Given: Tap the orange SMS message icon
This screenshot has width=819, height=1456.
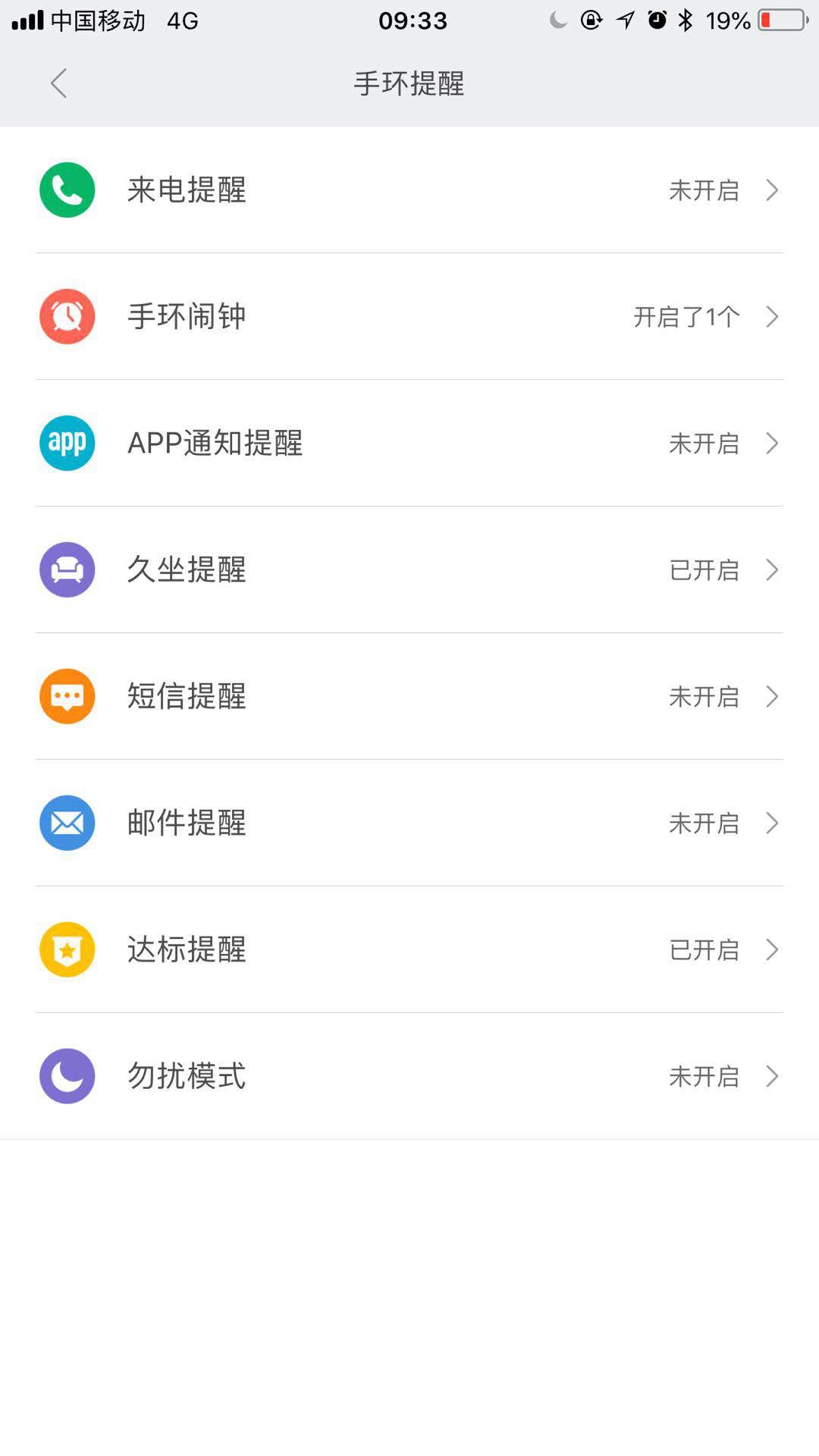Looking at the screenshot, I should (x=67, y=696).
